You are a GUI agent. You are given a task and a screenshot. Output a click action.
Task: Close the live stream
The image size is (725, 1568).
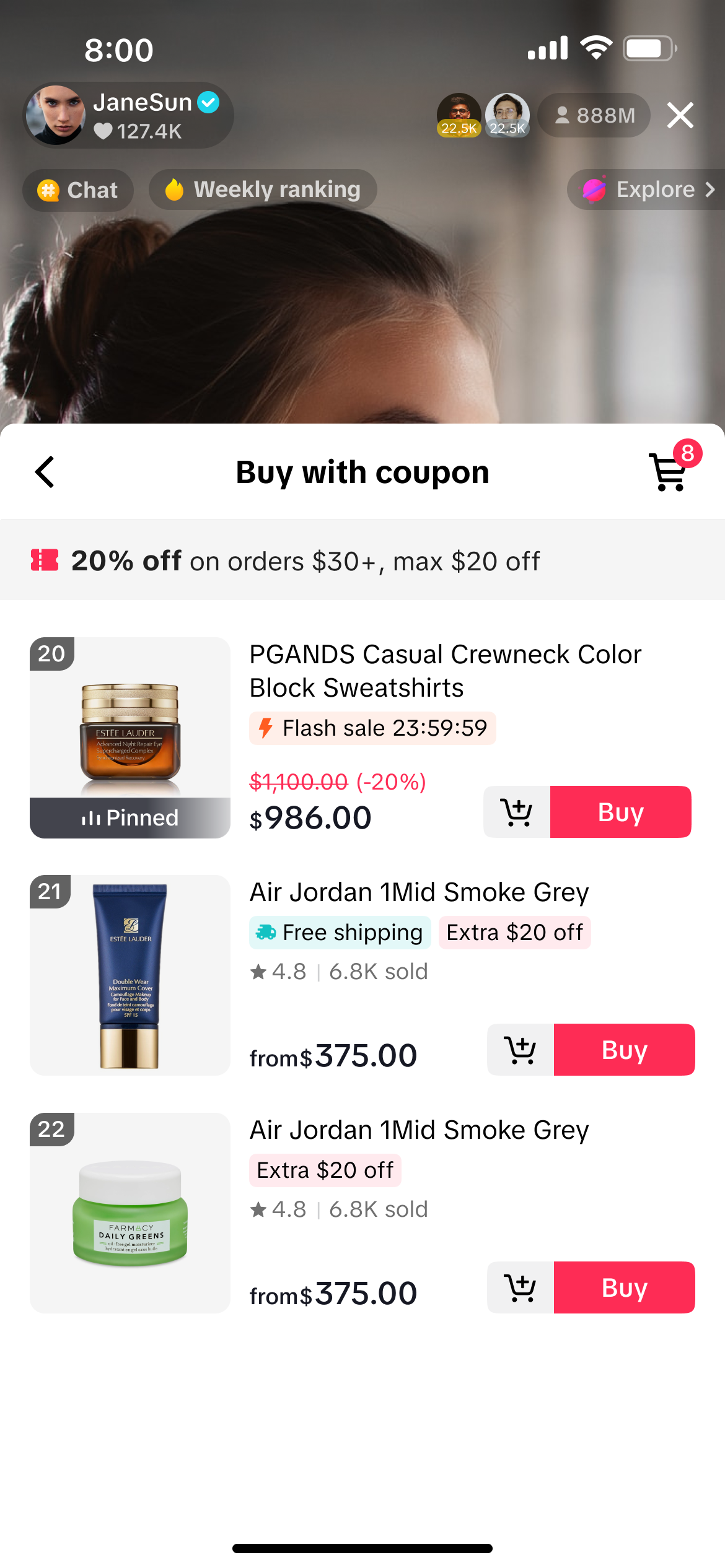pos(680,115)
